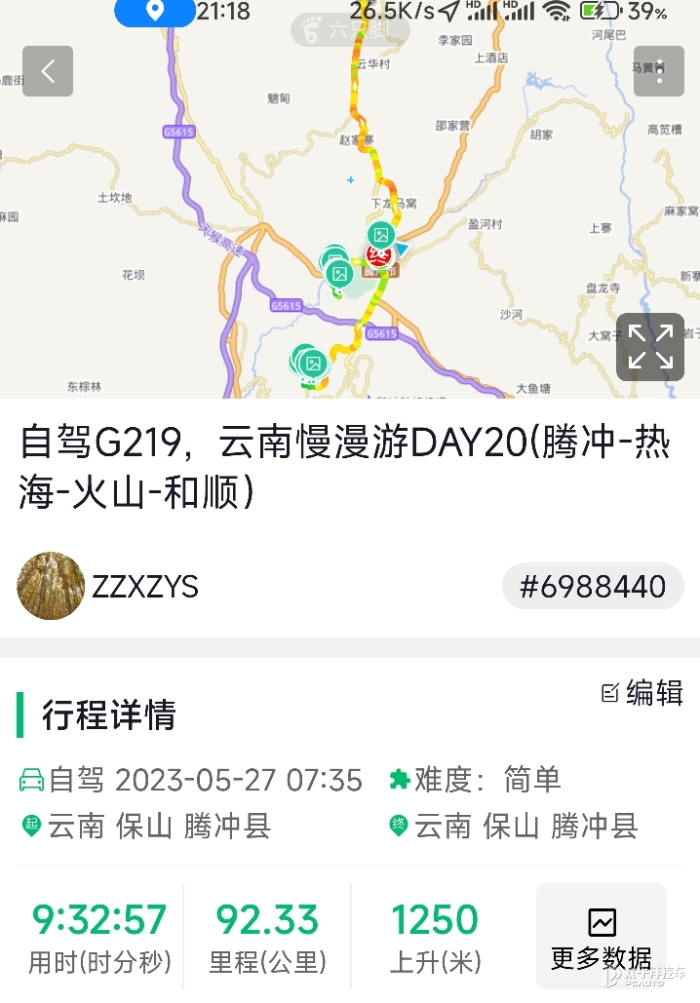700x1003 pixels.
Task: Open the overflow menu on the map
Action: (659, 72)
